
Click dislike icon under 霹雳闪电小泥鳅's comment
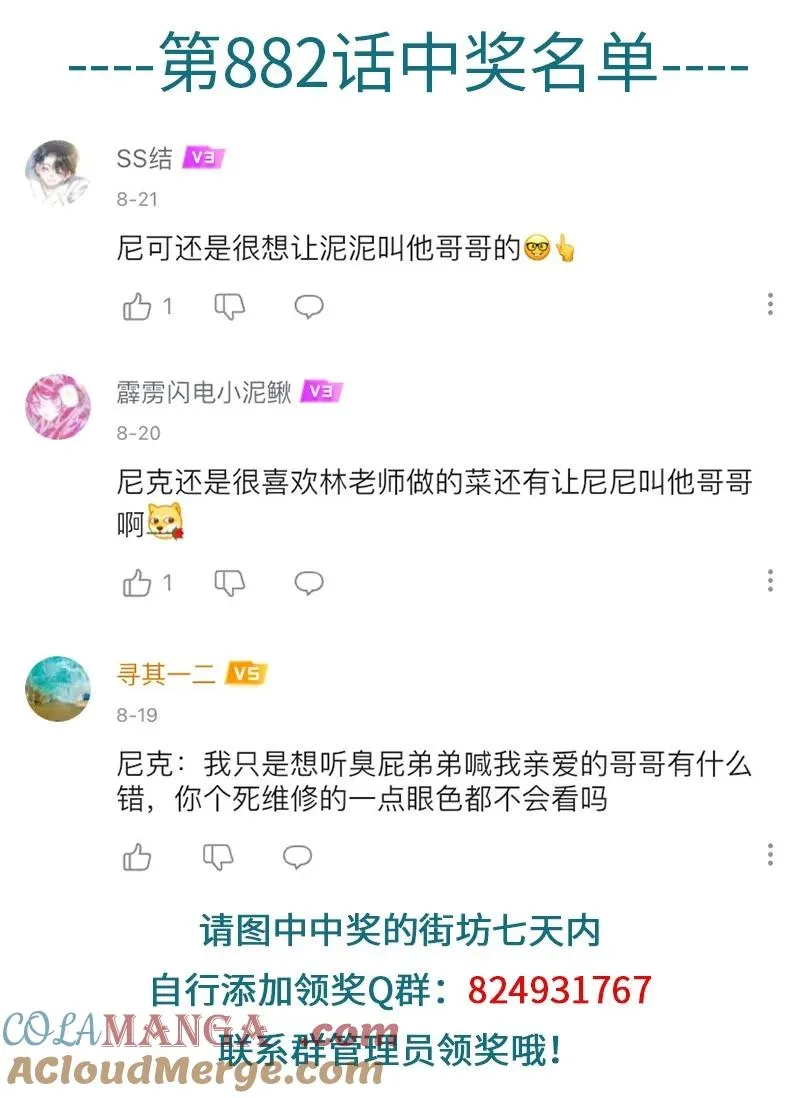228,582
